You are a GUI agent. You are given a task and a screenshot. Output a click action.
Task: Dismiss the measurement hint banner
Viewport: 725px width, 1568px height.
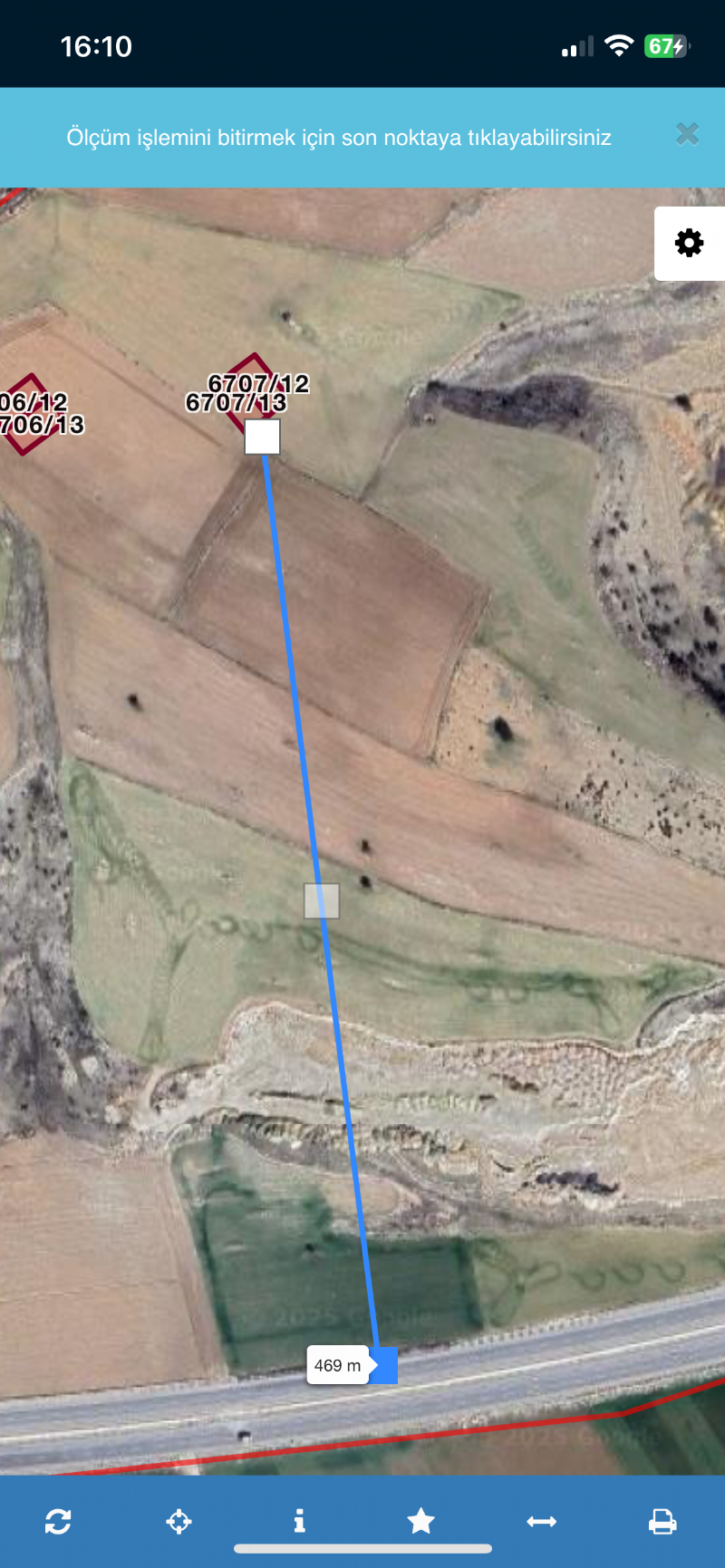[688, 135]
